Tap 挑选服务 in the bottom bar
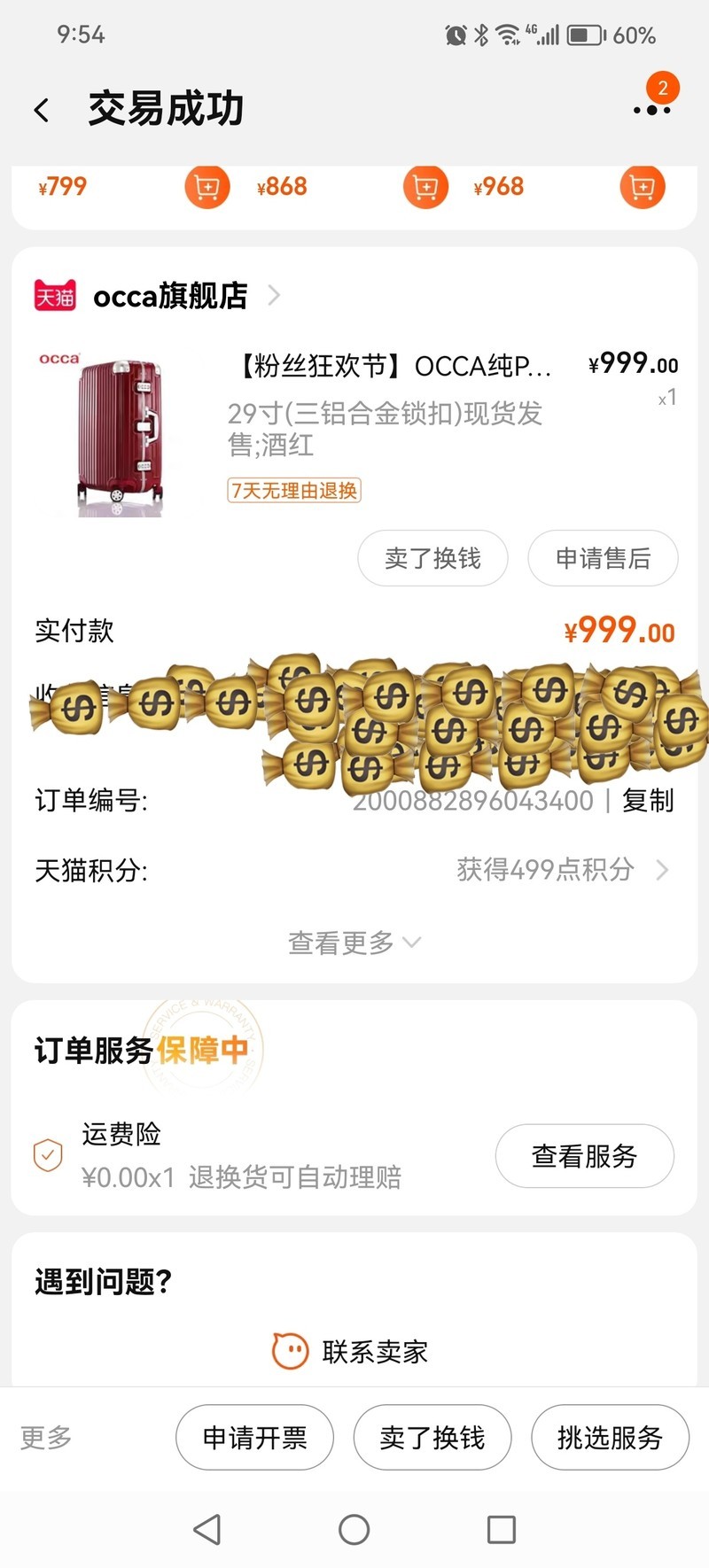709x1568 pixels. coord(610,1437)
